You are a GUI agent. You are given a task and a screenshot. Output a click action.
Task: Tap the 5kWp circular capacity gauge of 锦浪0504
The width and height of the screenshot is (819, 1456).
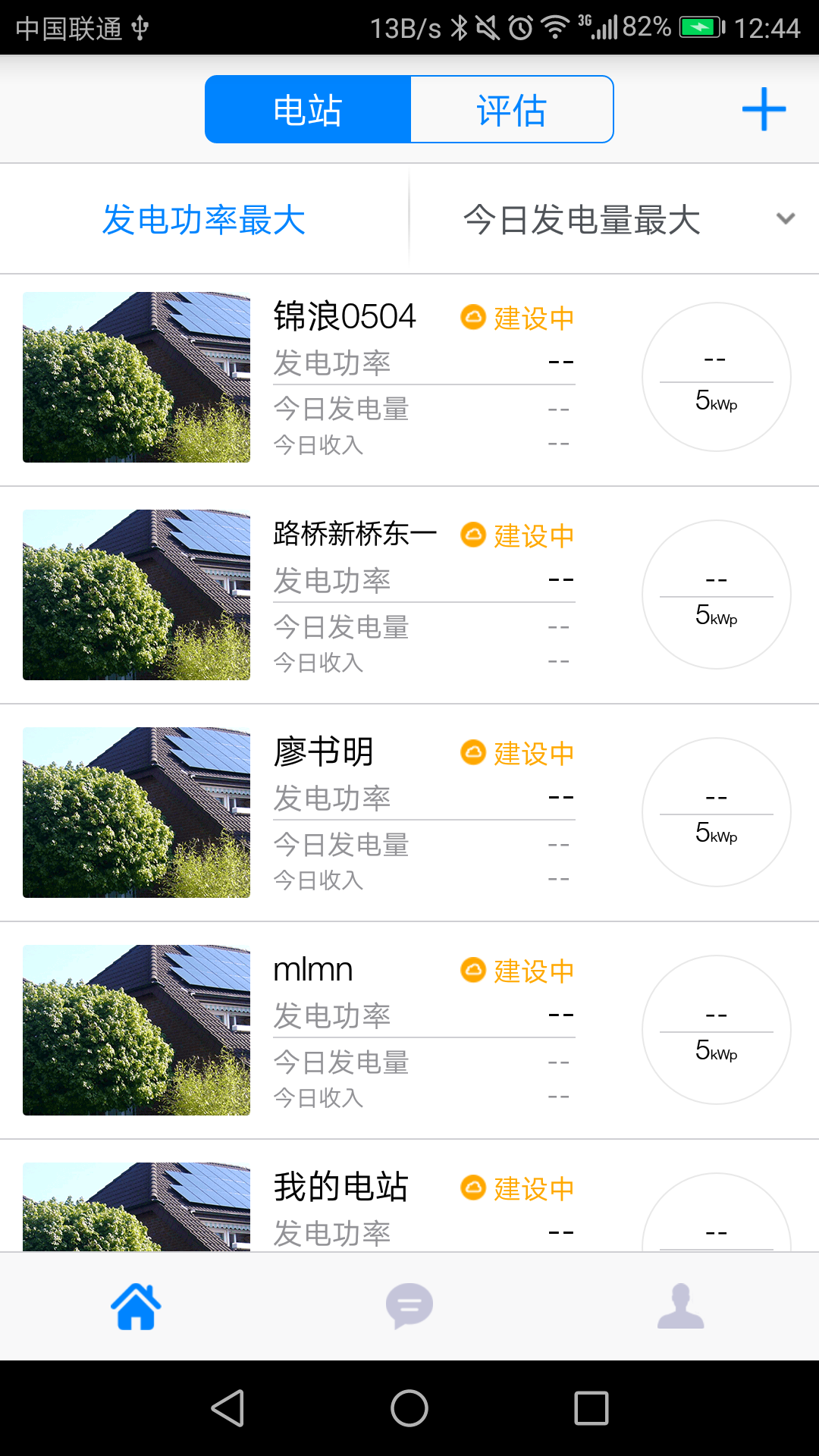point(716,377)
